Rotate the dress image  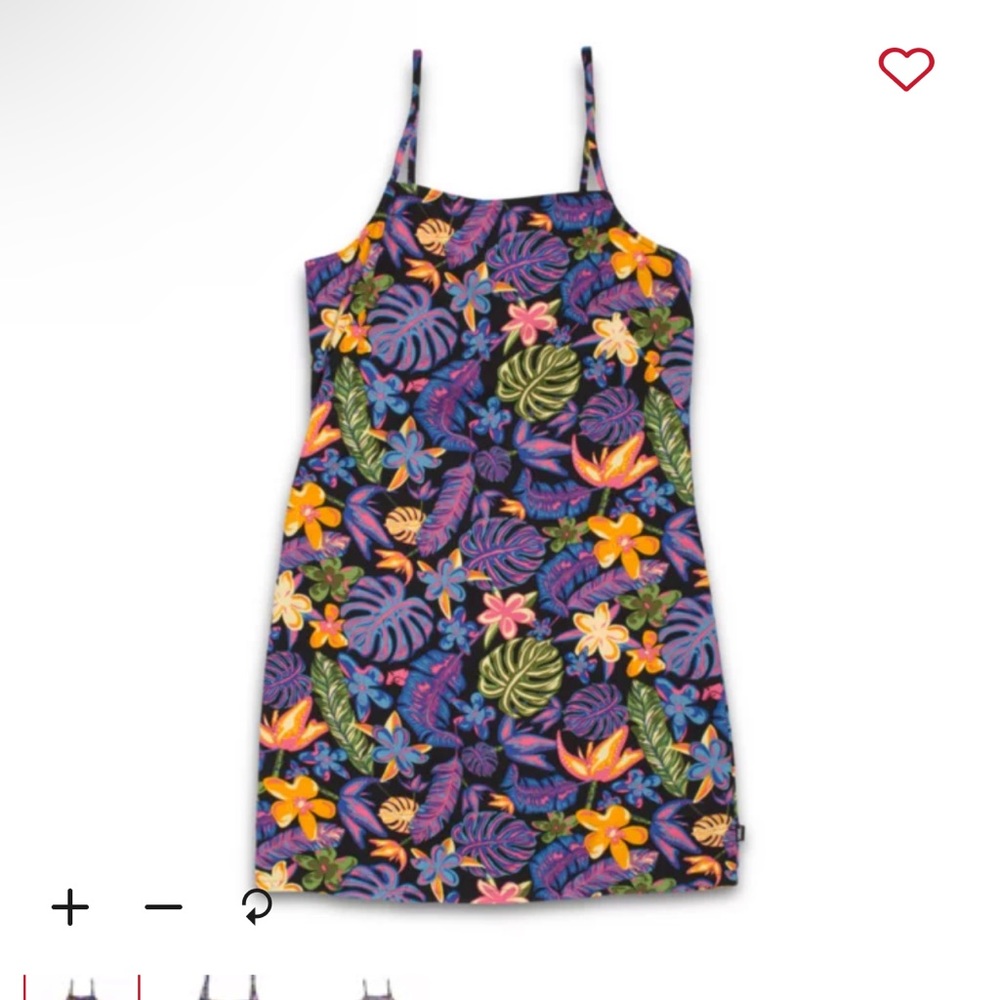257,907
